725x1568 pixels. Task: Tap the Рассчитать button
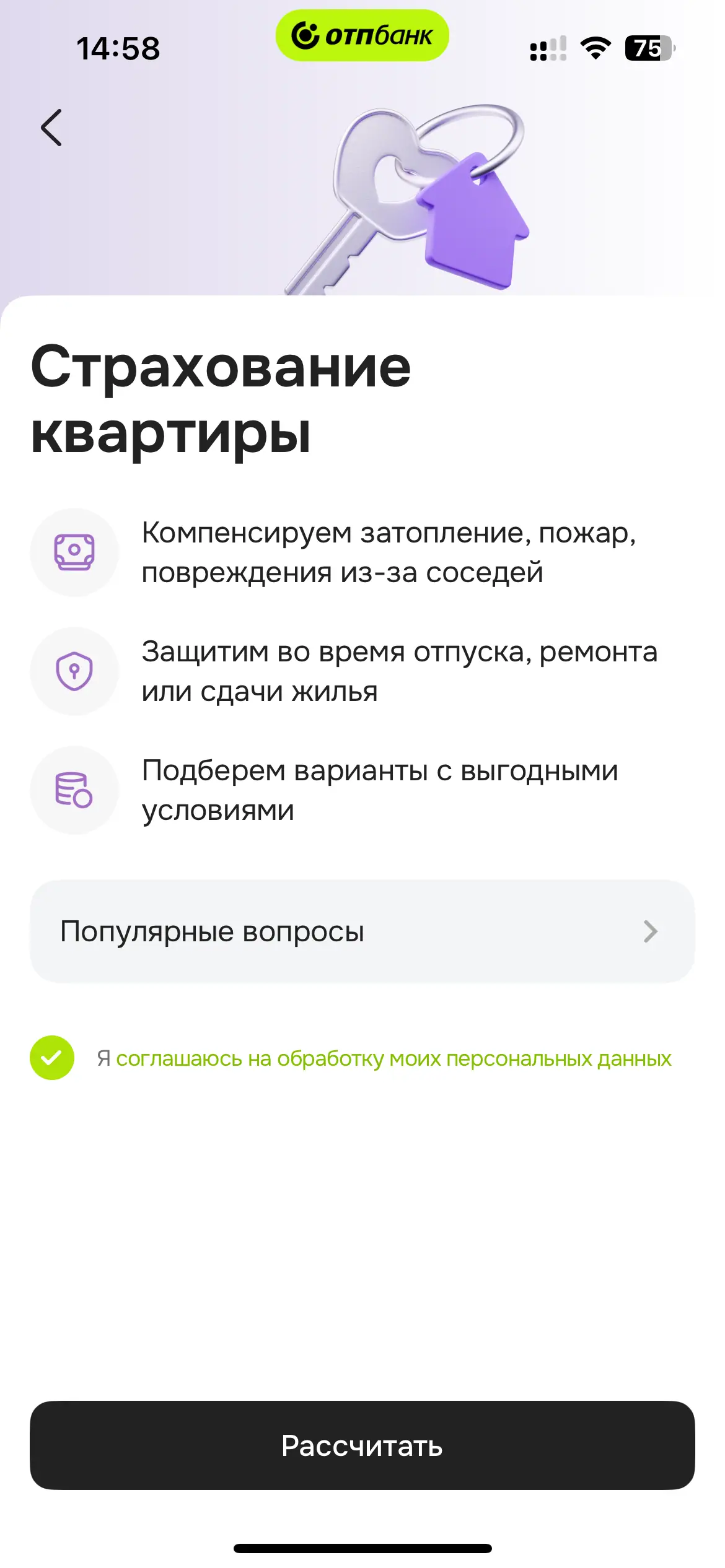pos(362,1445)
